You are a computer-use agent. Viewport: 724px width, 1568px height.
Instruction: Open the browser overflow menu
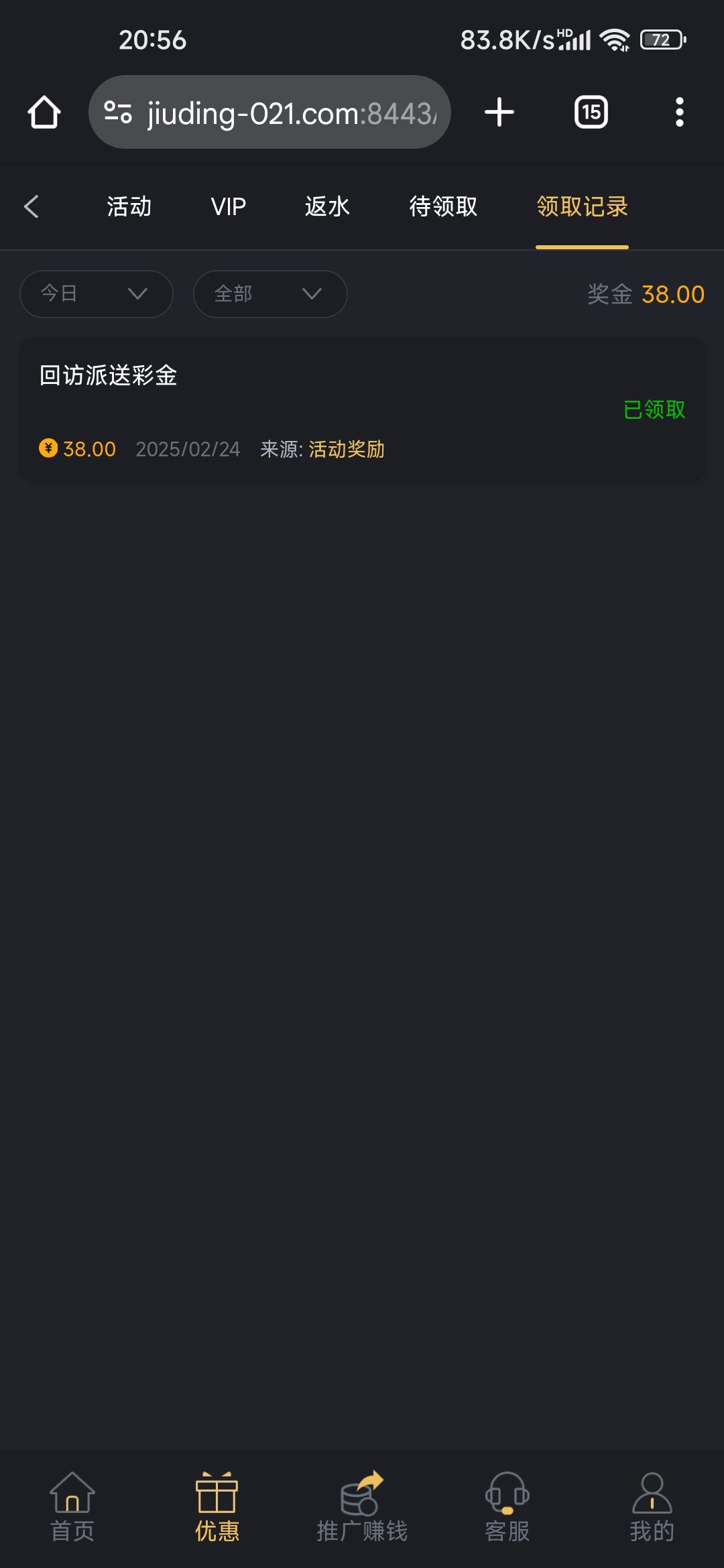679,113
